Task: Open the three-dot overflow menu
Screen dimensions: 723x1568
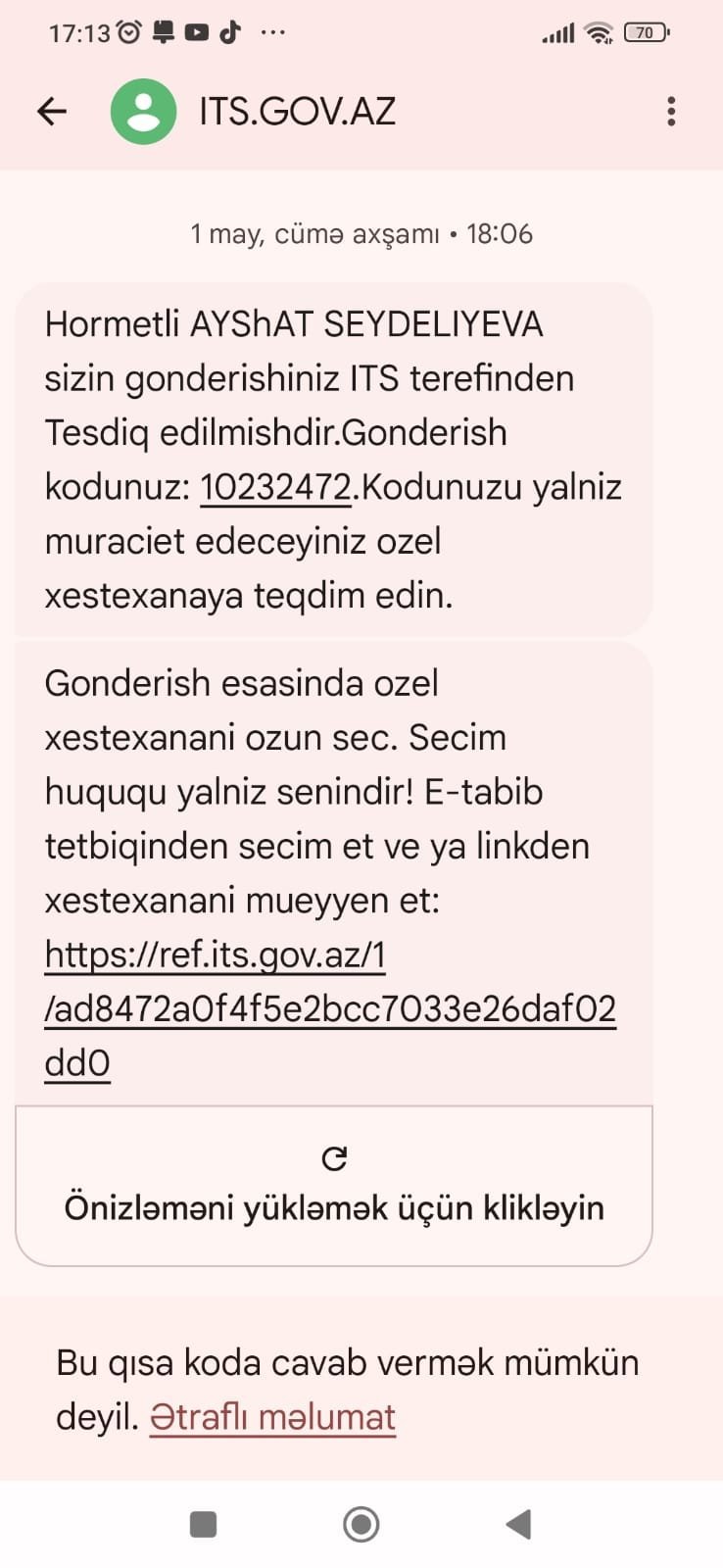Action: [671, 112]
